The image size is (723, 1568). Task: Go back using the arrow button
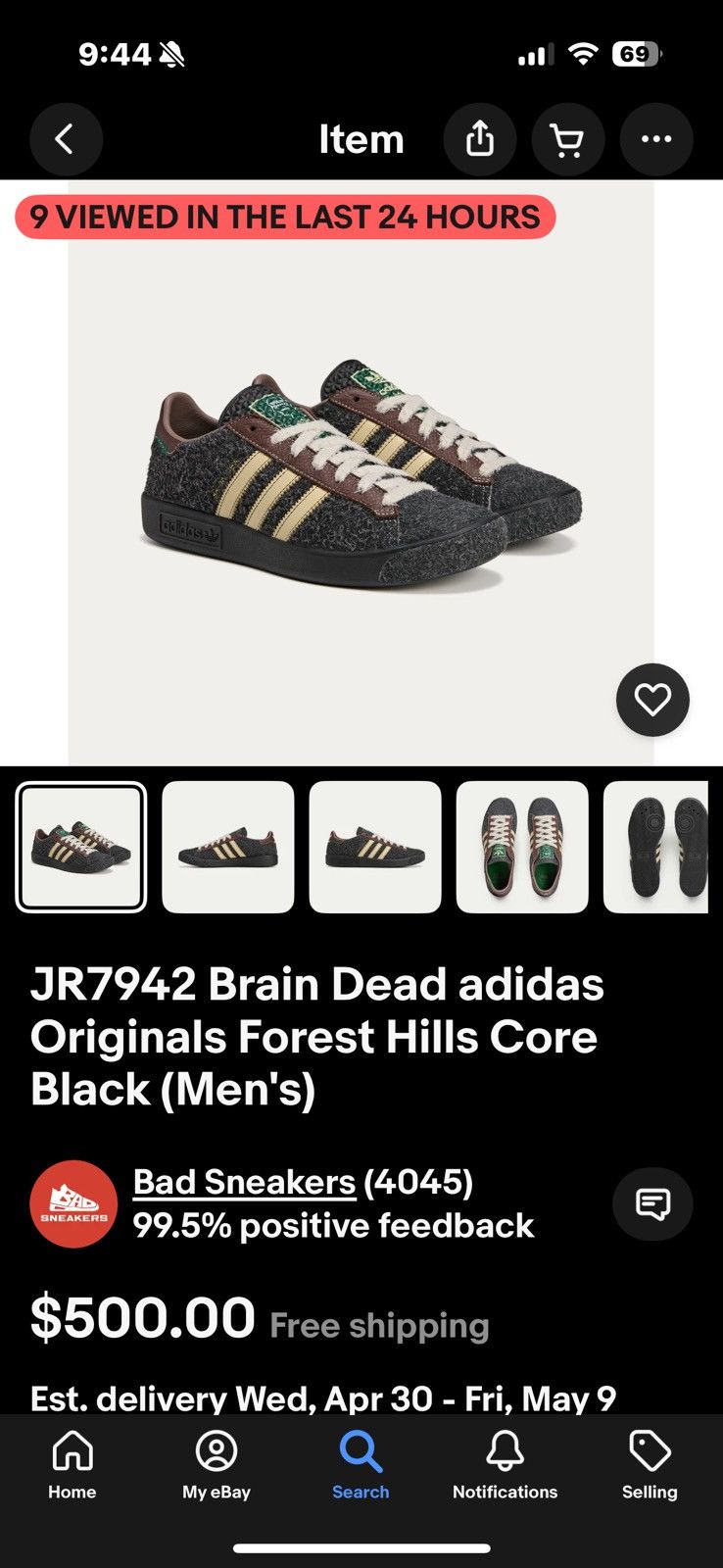[x=66, y=140]
